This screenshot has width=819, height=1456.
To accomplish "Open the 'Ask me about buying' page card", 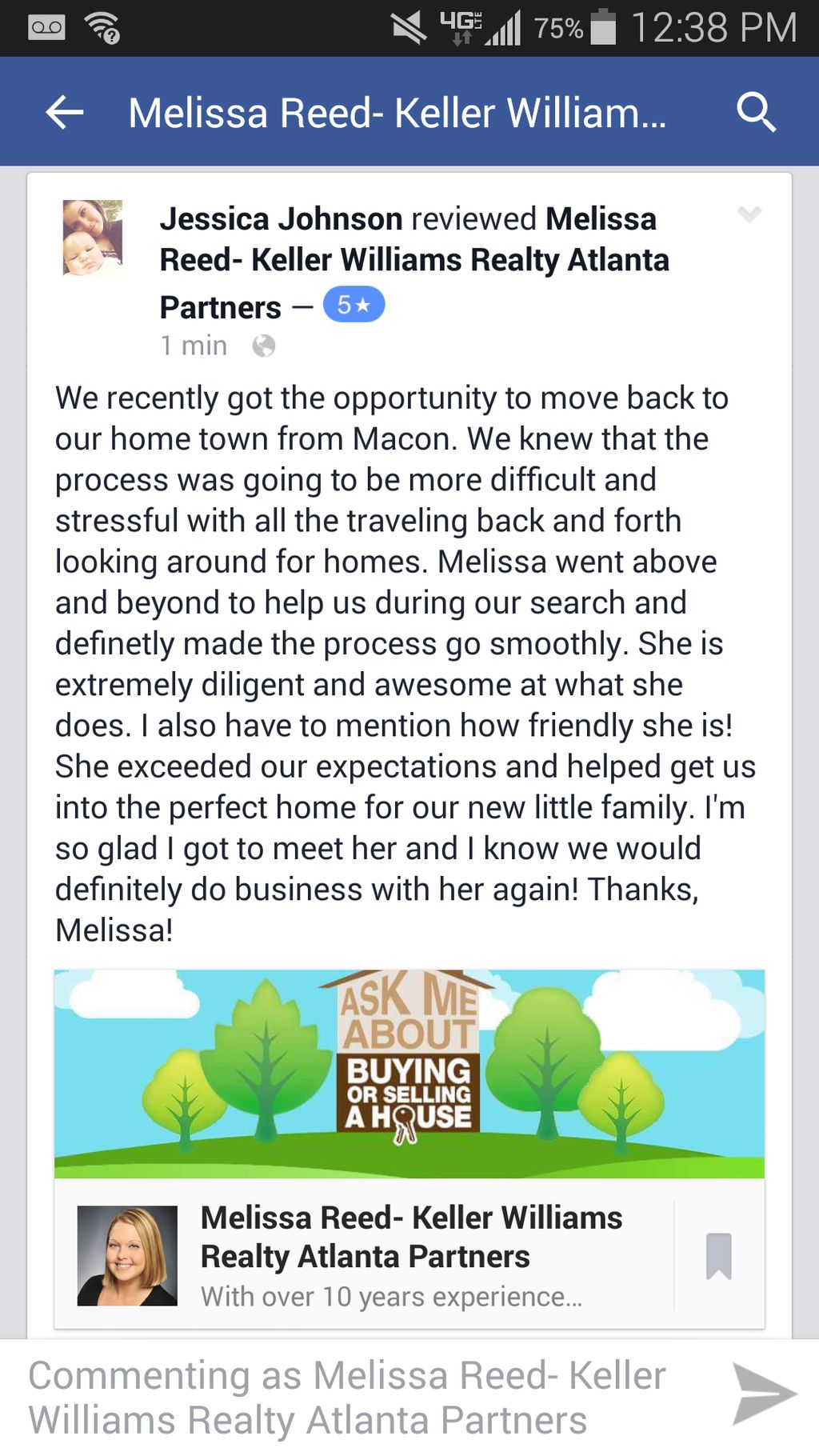I will pyautogui.click(x=409, y=1073).
